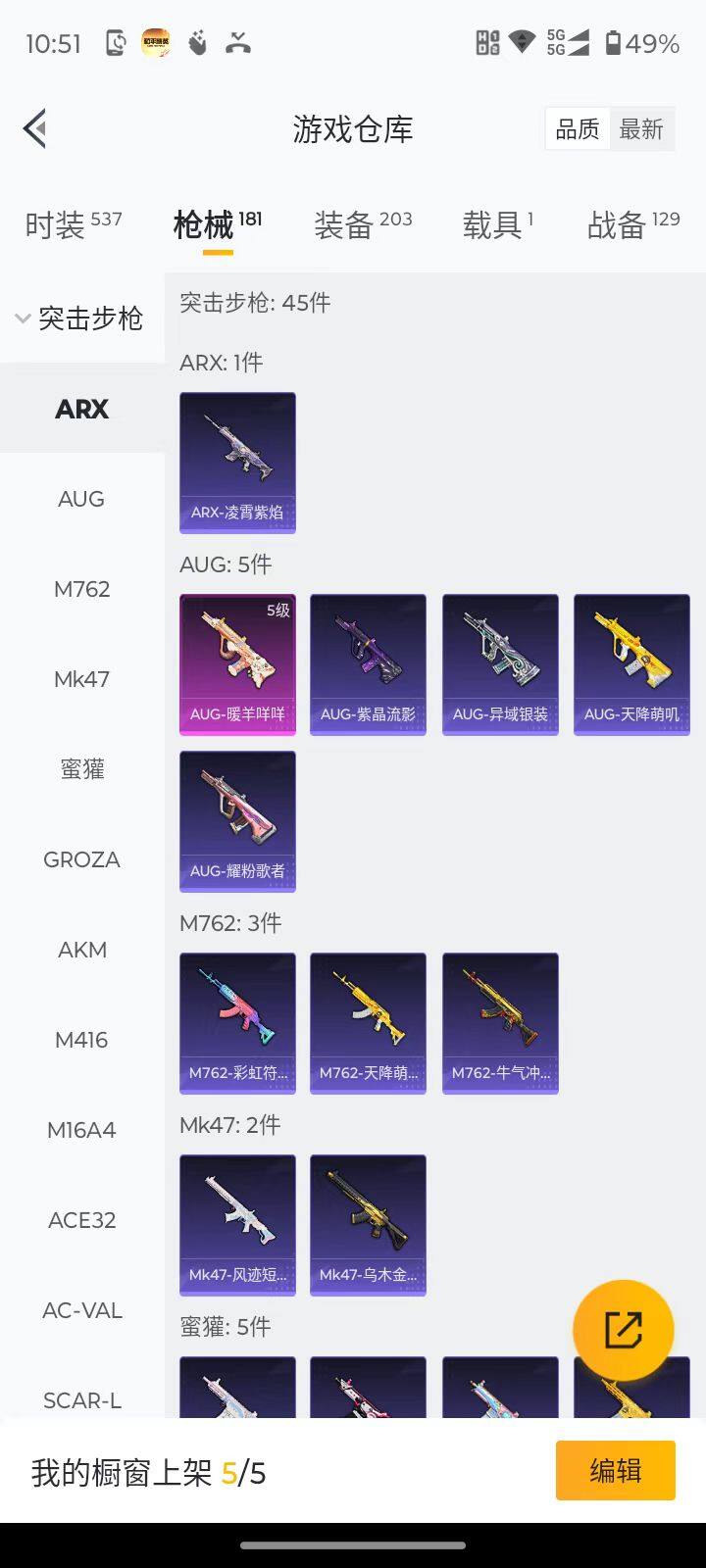
Task: Switch to the 时装 tab
Action: 74,224
